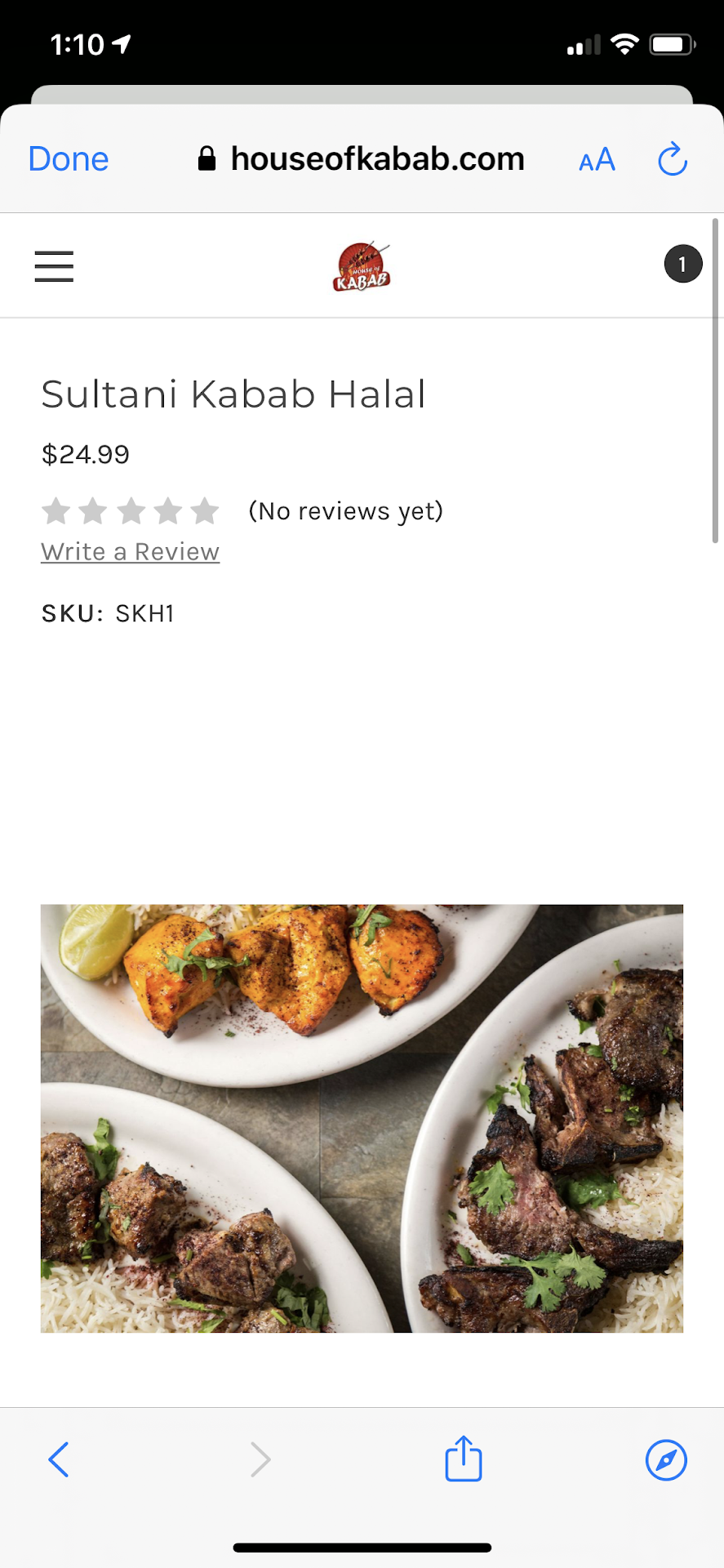Open this page in Safari
The width and height of the screenshot is (724, 1568).
point(666,1459)
